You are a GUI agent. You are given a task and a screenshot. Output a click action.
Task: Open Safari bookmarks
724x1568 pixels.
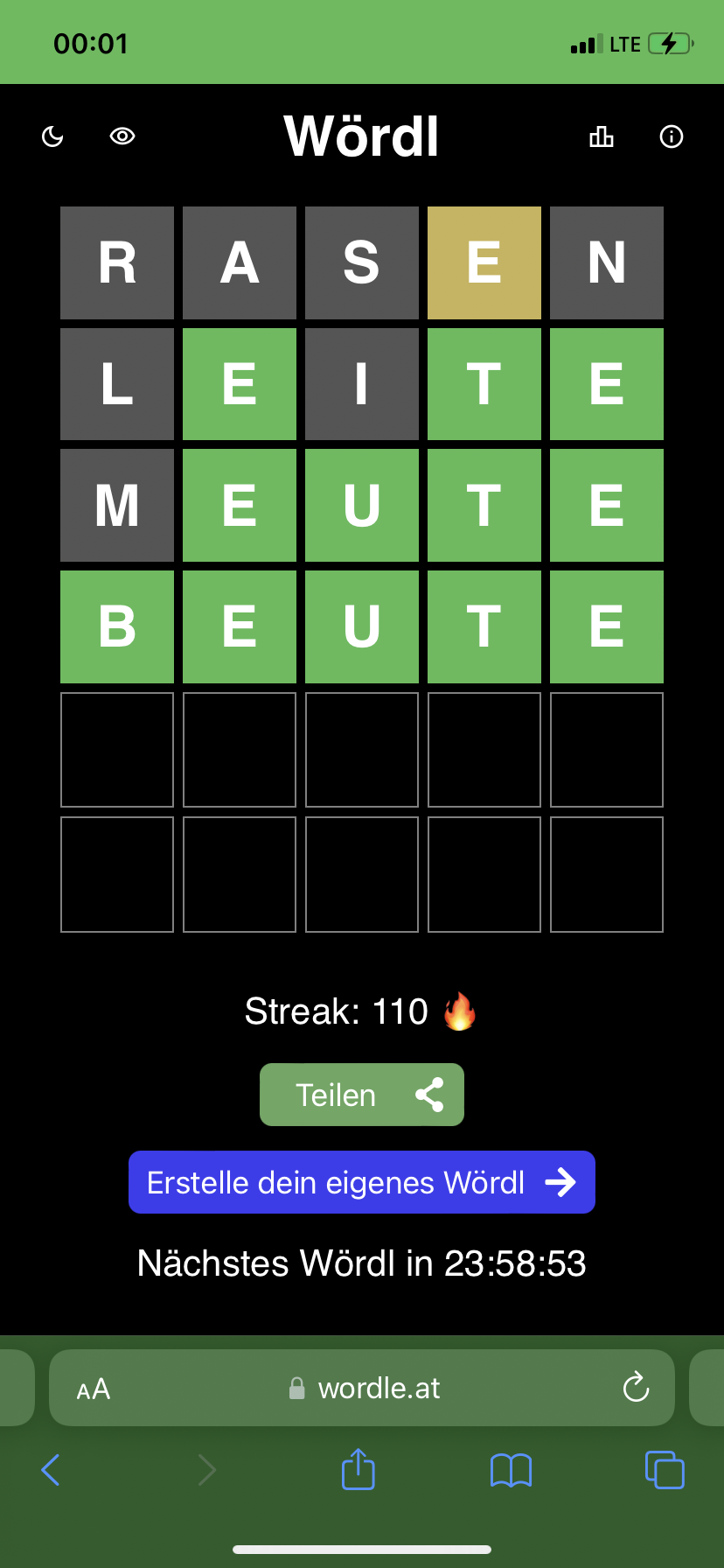point(512,1471)
